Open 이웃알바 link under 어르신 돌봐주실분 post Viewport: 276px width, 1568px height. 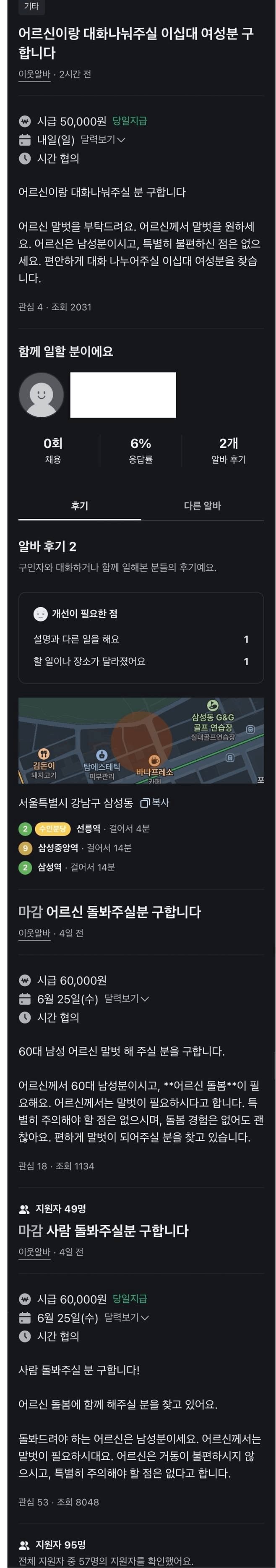[x=34, y=933]
